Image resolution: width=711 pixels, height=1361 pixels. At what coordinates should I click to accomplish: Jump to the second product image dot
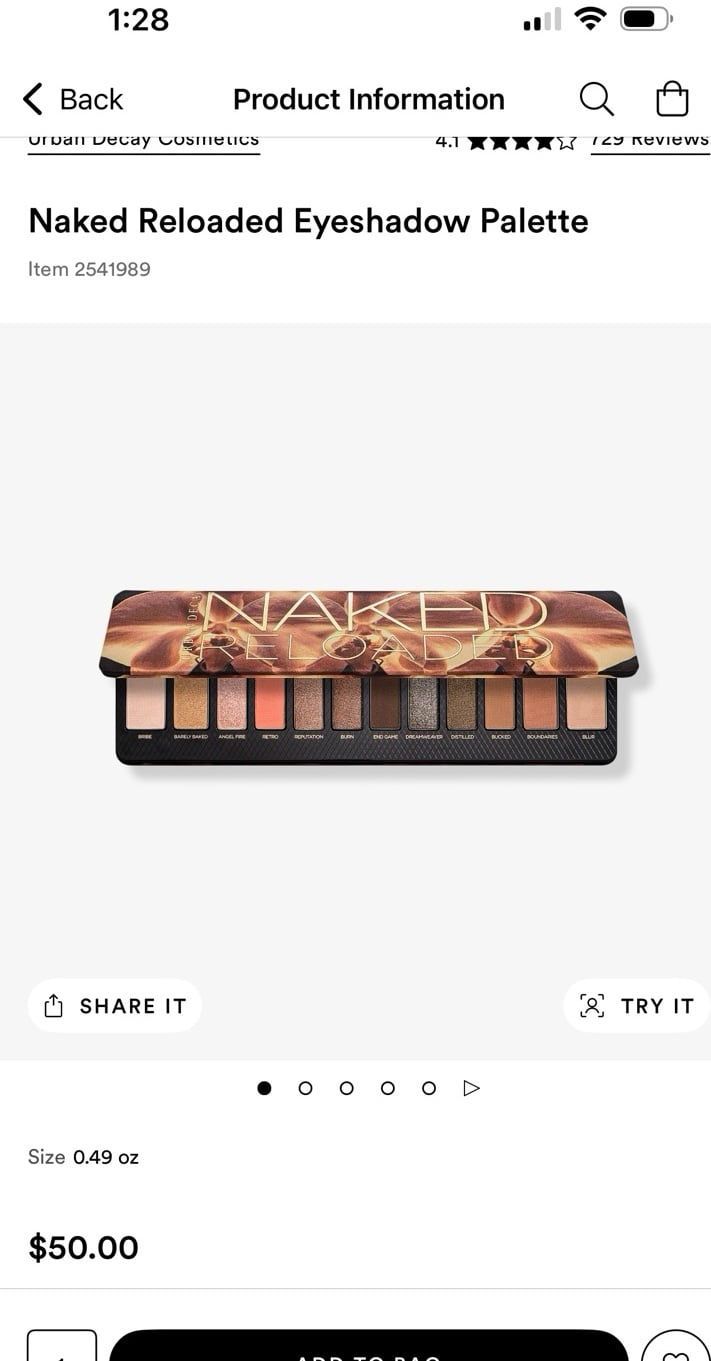305,1088
